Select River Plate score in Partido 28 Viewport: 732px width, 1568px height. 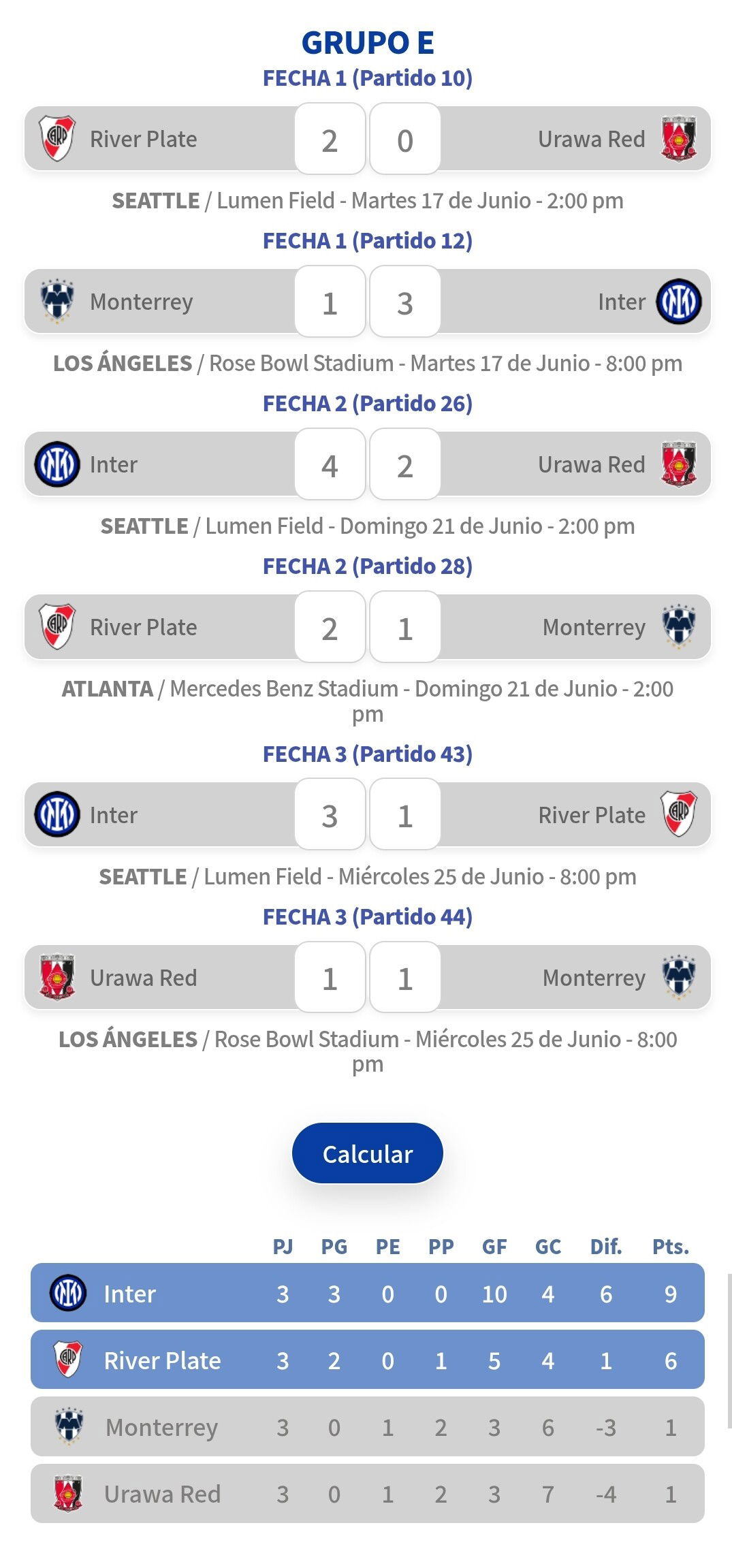[330, 627]
